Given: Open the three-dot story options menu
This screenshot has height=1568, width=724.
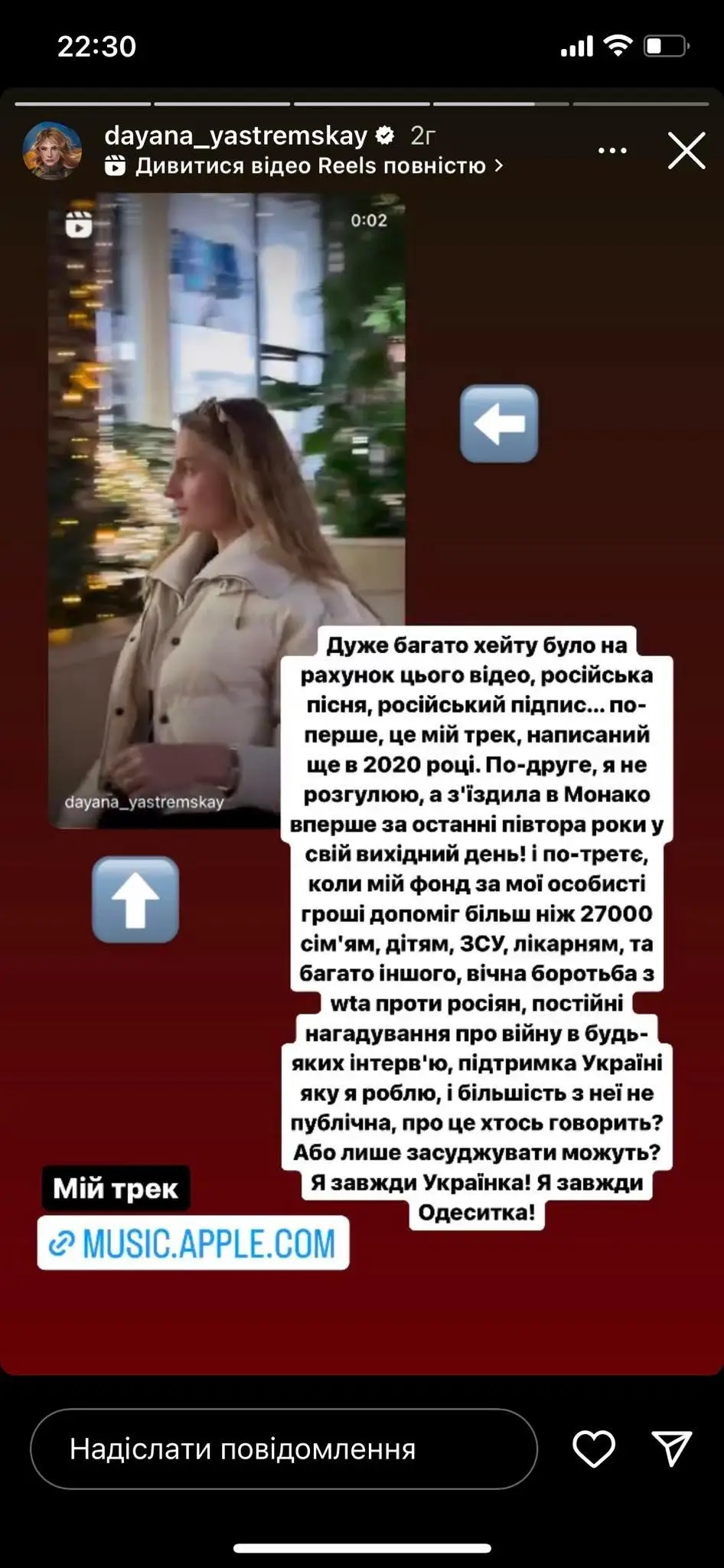Looking at the screenshot, I should tap(612, 150).
